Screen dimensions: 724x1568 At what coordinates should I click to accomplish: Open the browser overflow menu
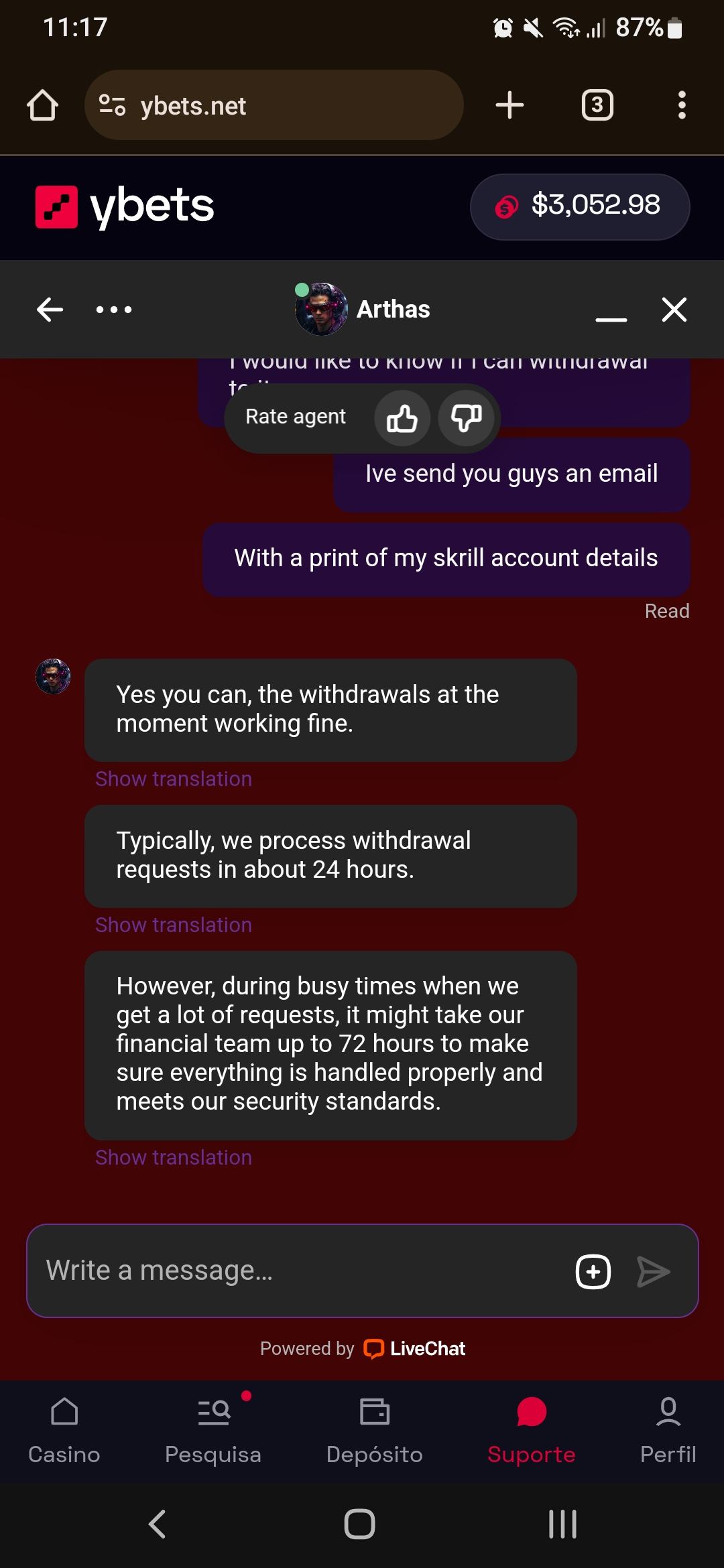pos(682,105)
